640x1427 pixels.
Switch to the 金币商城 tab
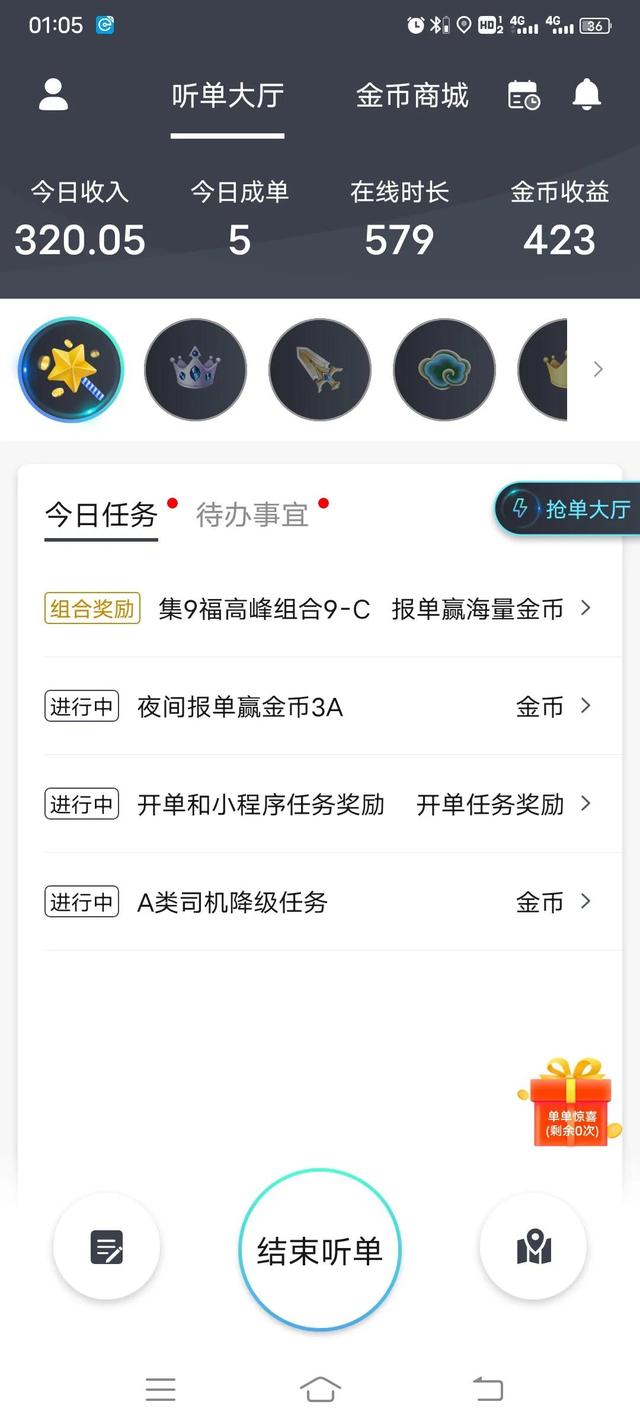412,96
